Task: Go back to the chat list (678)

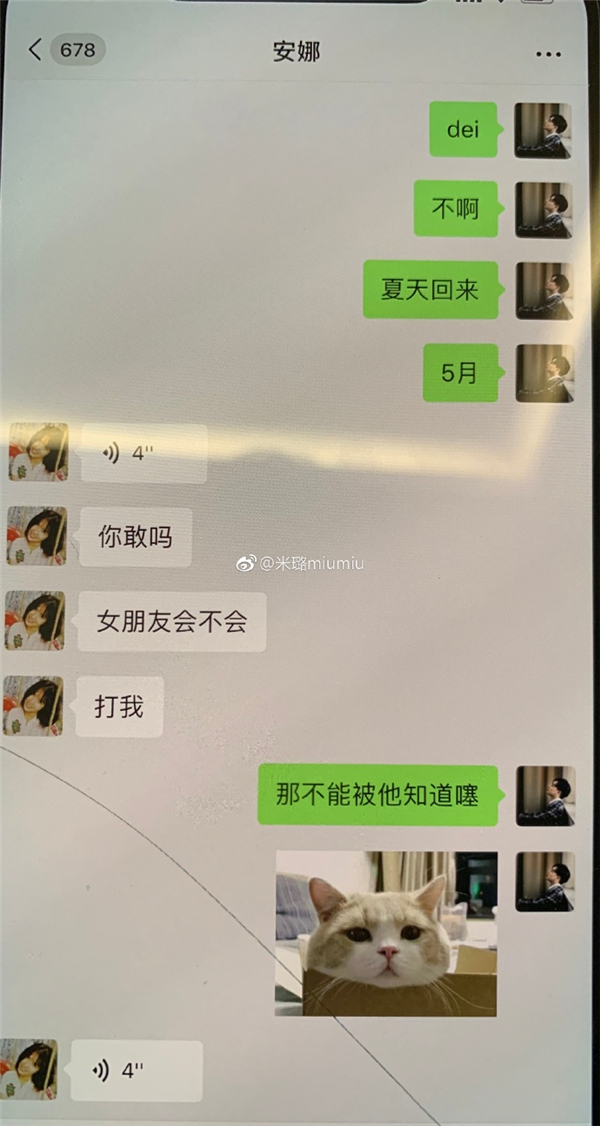Action: click(x=62, y=50)
